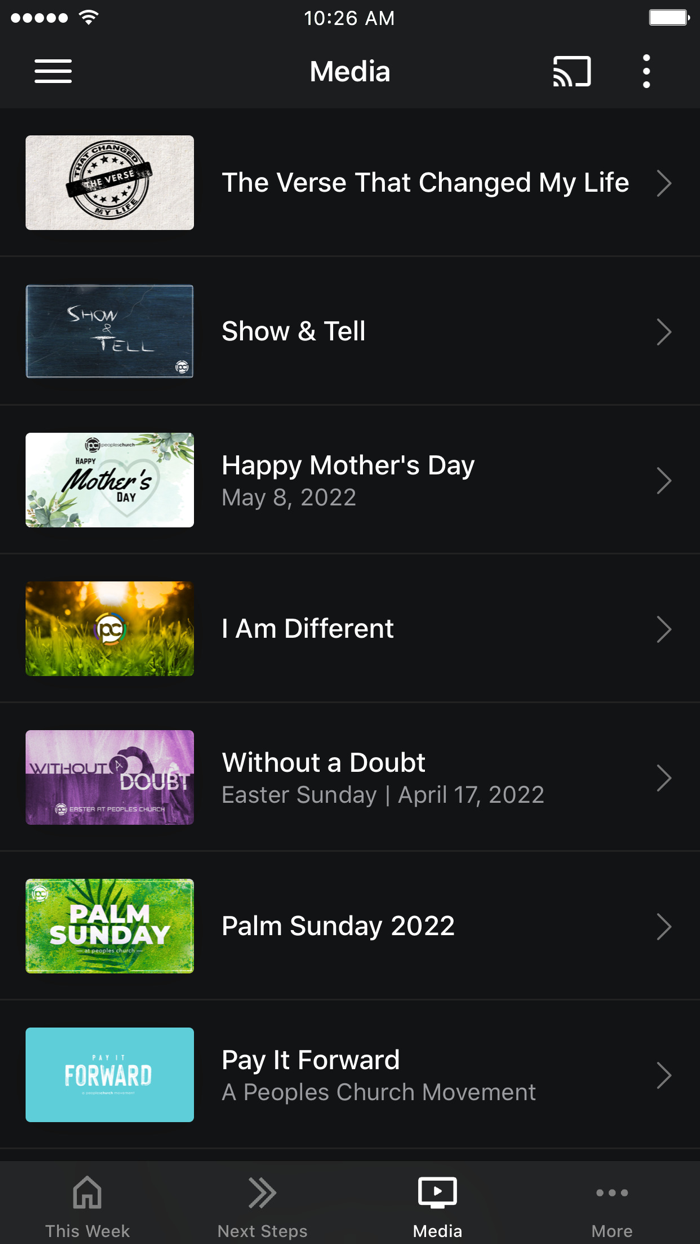The height and width of the screenshot is (1244, 700).
Task: Switch to the This Week tab
Action: pyautogui.click(x=87, y=1206)
